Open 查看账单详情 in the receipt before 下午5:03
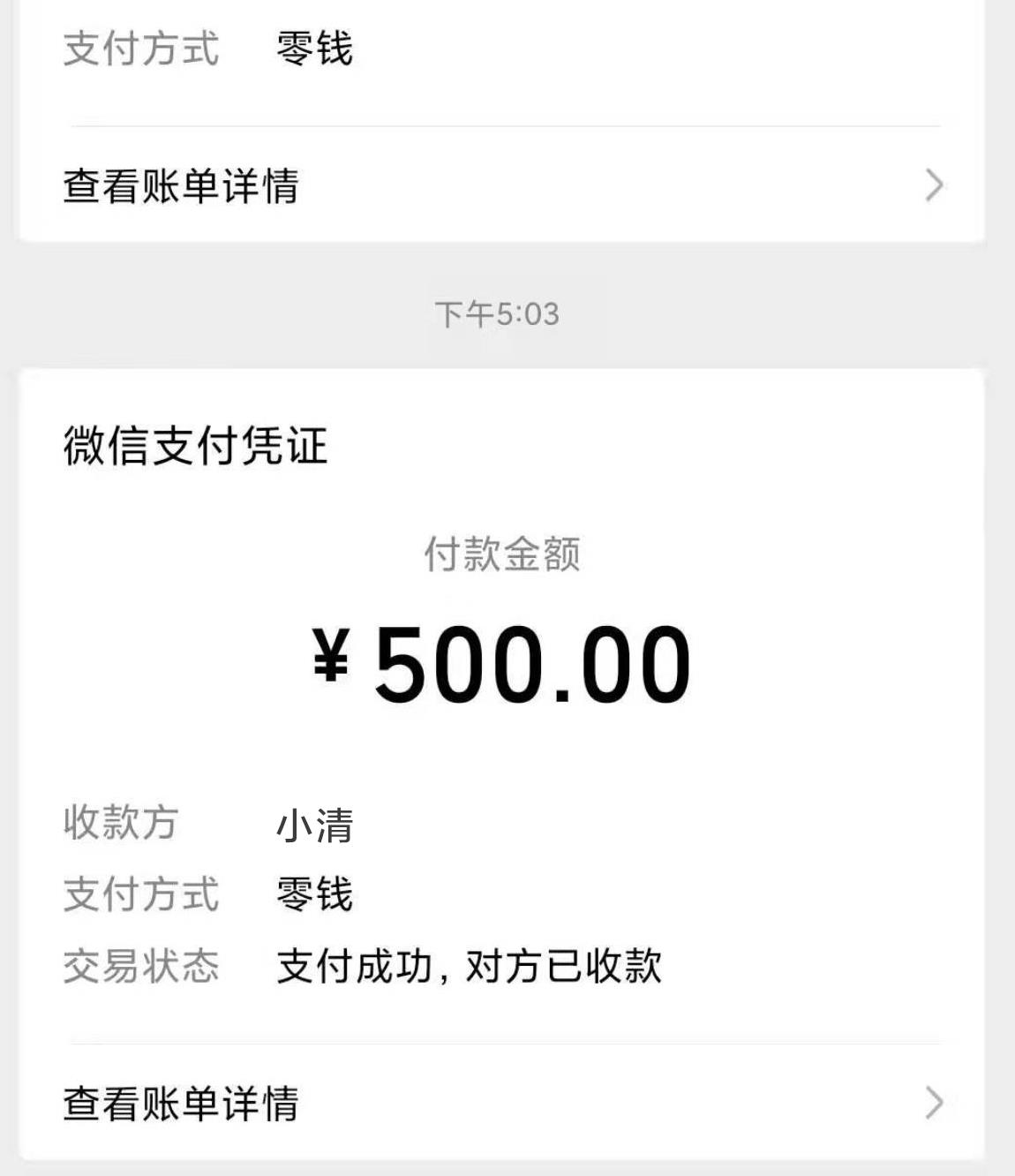Screen dimensions: 1015x1176 click(x=503, y=185)
